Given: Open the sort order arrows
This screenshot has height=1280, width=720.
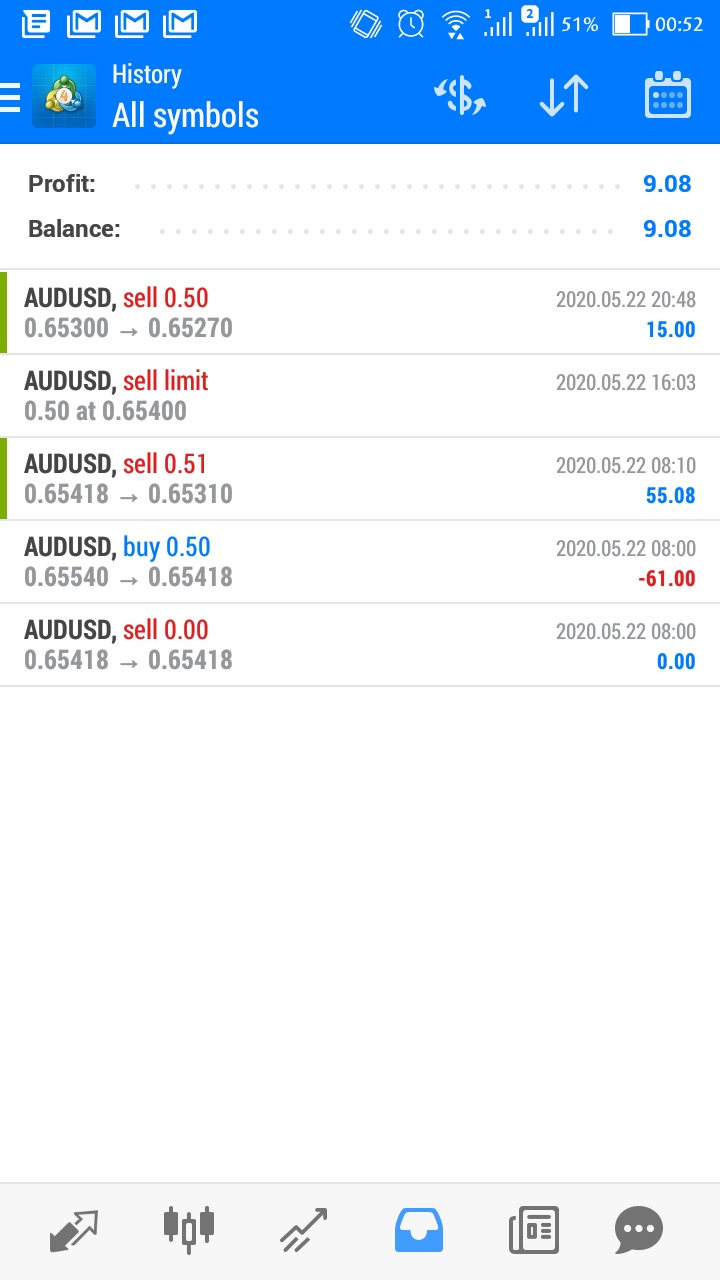Looking at the screenshot, I should (564, 96).
